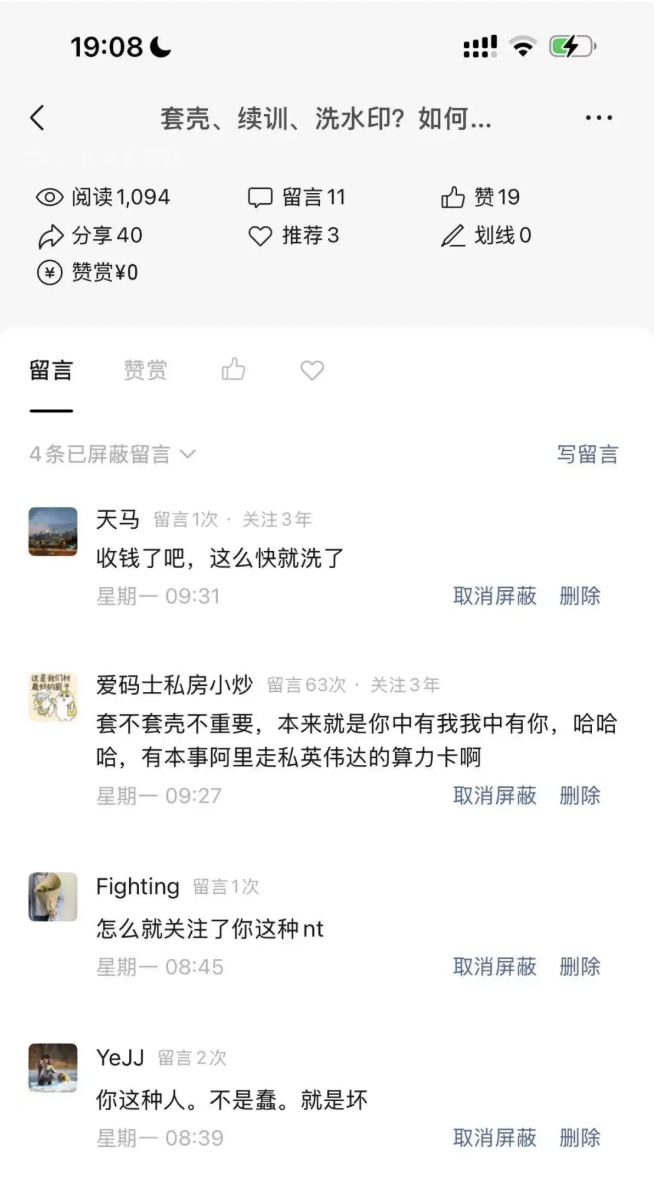Open 天马's profile avatar
Image resolution: width=654 pixels, height=1184 pixels.
pos(53,531)
